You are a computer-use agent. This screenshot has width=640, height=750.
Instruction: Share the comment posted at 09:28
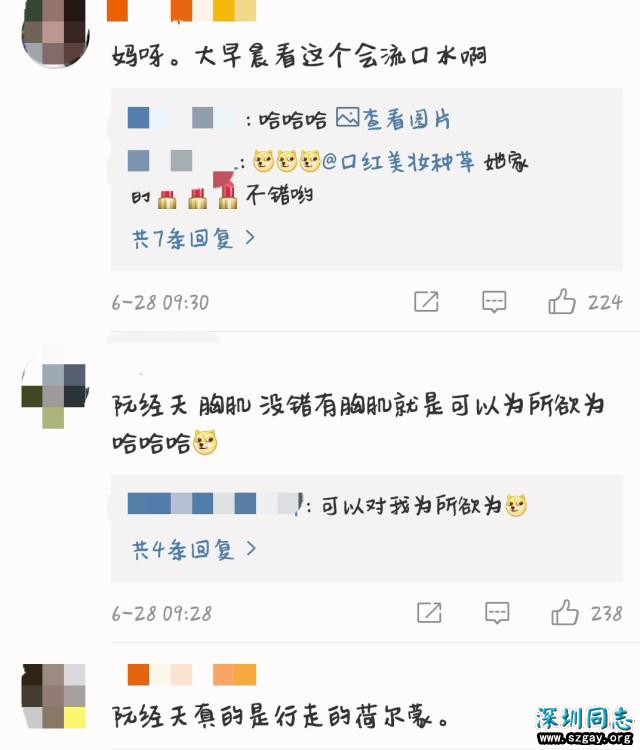[429, 612]
